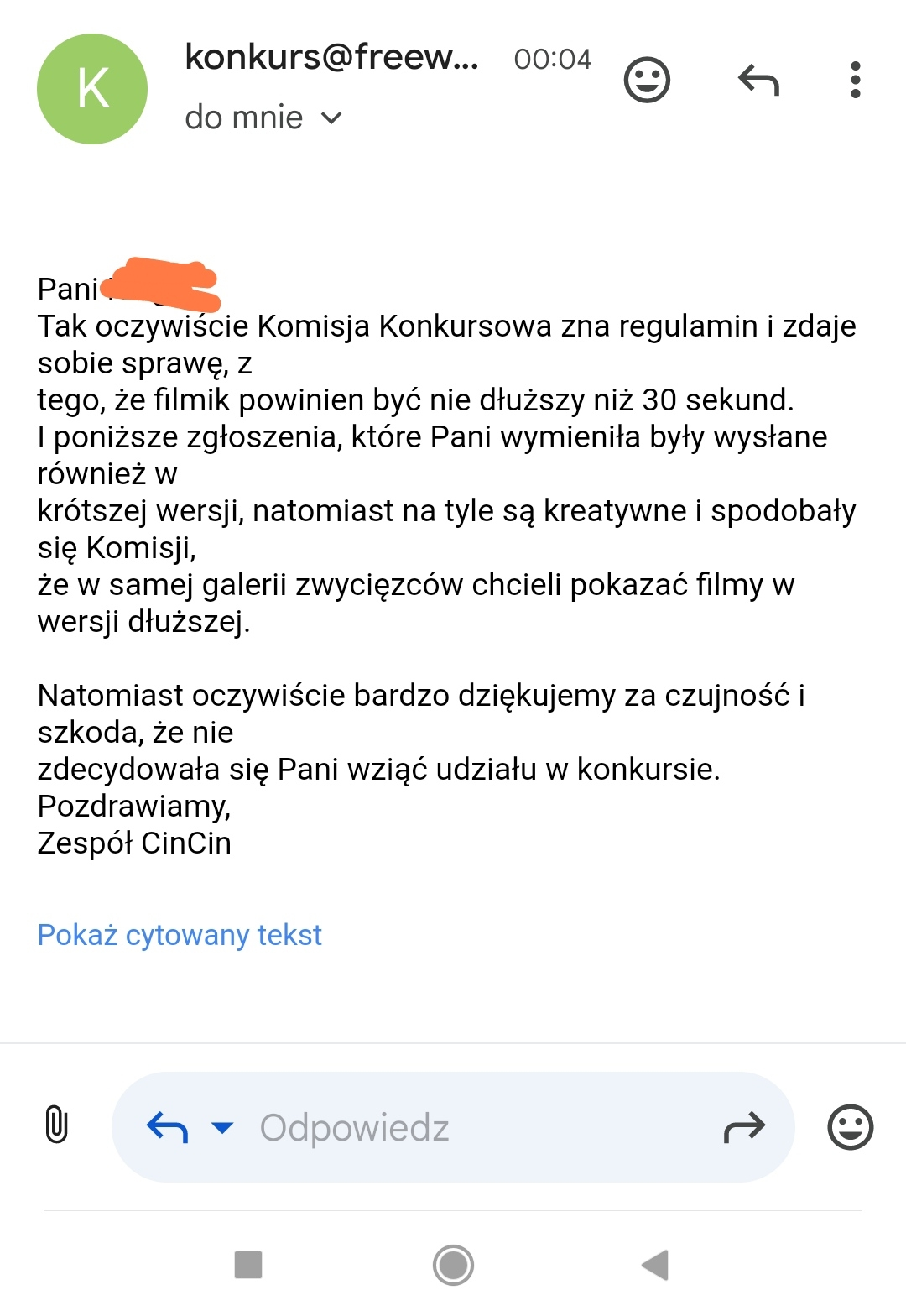
Task: Tap the reply arrow in the message header
Action: (x=758, y=81)
